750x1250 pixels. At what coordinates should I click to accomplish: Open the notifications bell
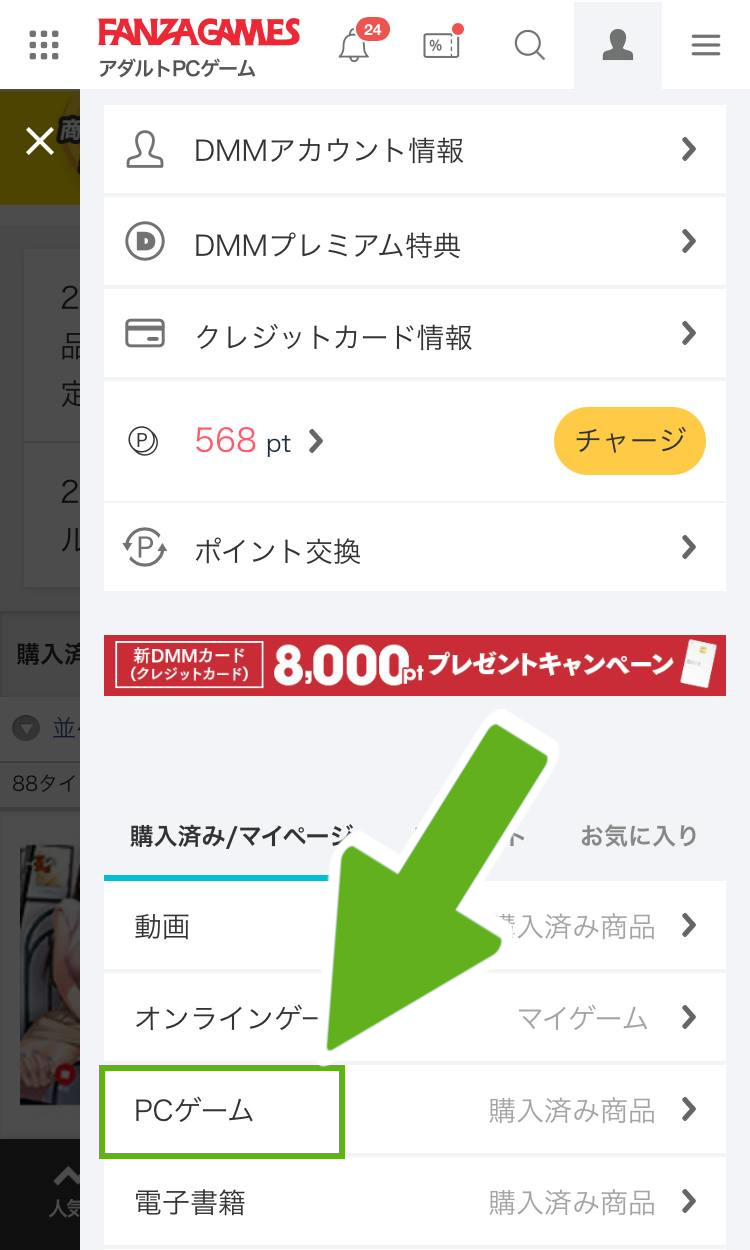[354, 45]
